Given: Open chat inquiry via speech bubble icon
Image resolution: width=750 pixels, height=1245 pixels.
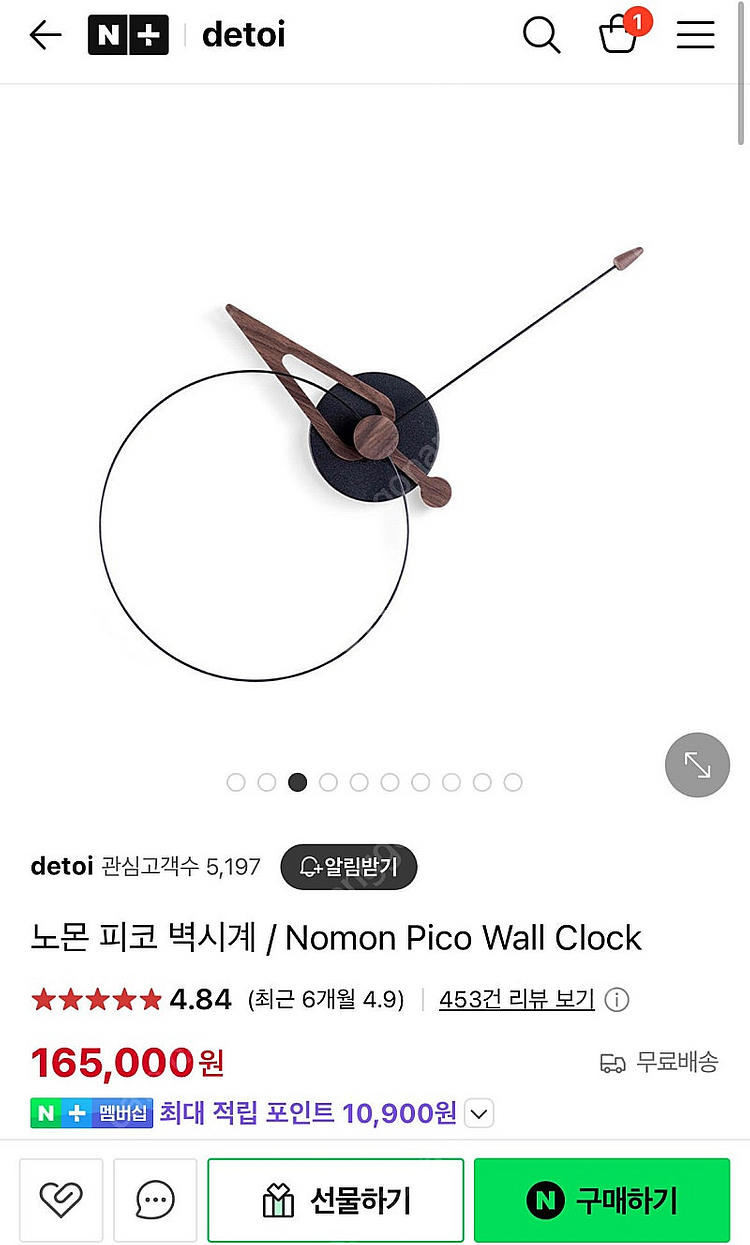Looking at the screenshot, I should 155,1199.
